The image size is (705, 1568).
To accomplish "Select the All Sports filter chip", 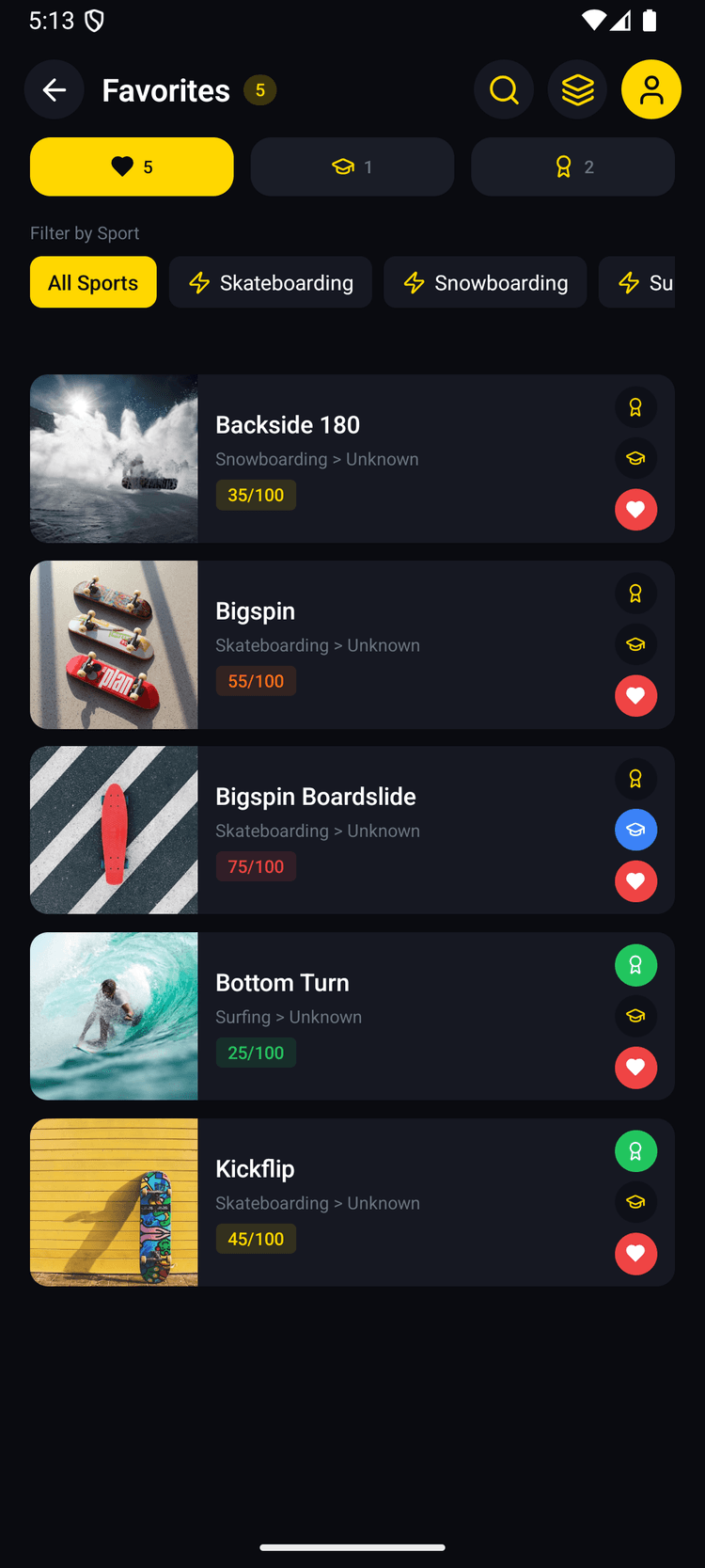I will (x=93, y=282).
